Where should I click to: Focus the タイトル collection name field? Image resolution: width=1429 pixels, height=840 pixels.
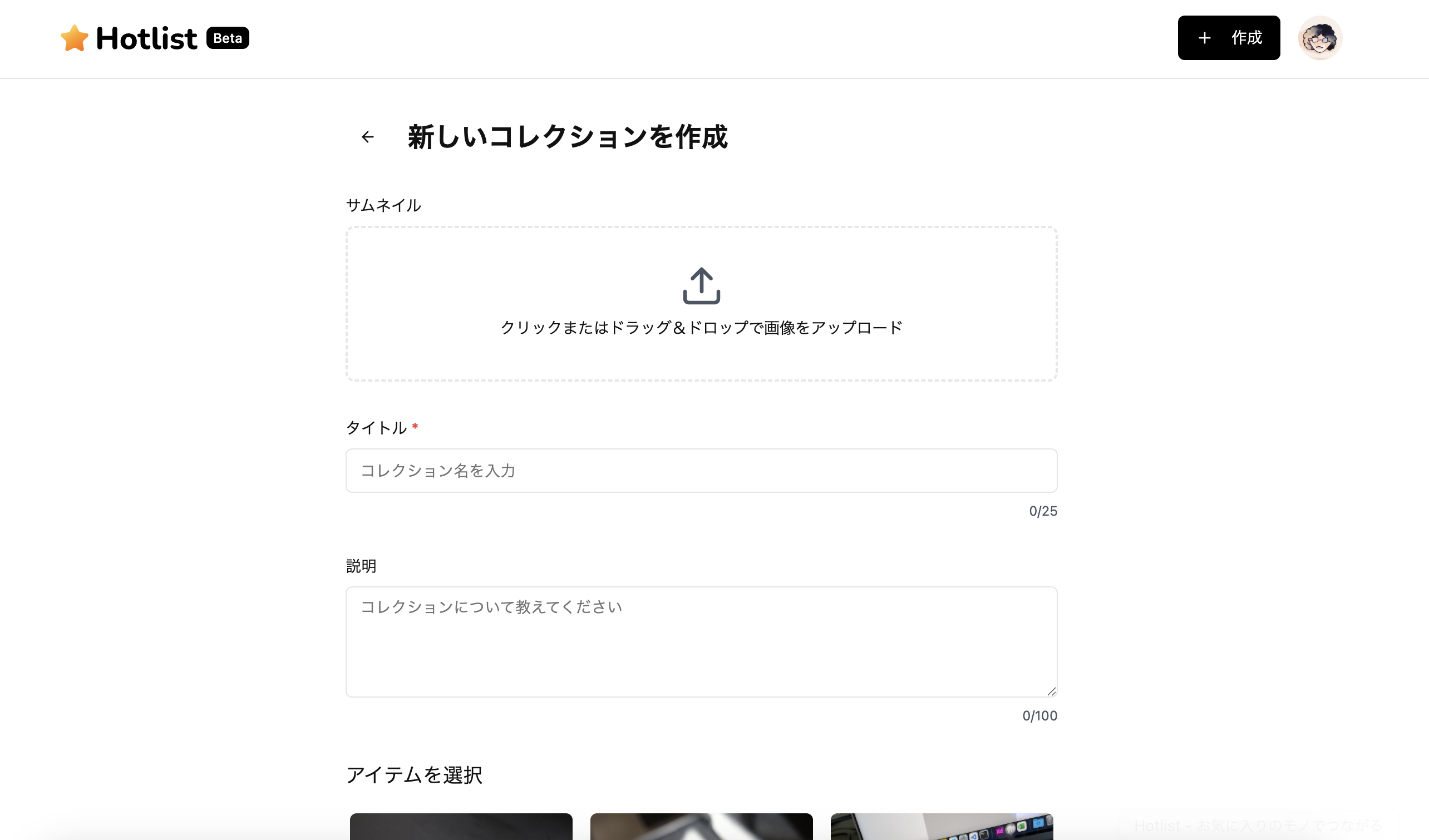point(701,471)
